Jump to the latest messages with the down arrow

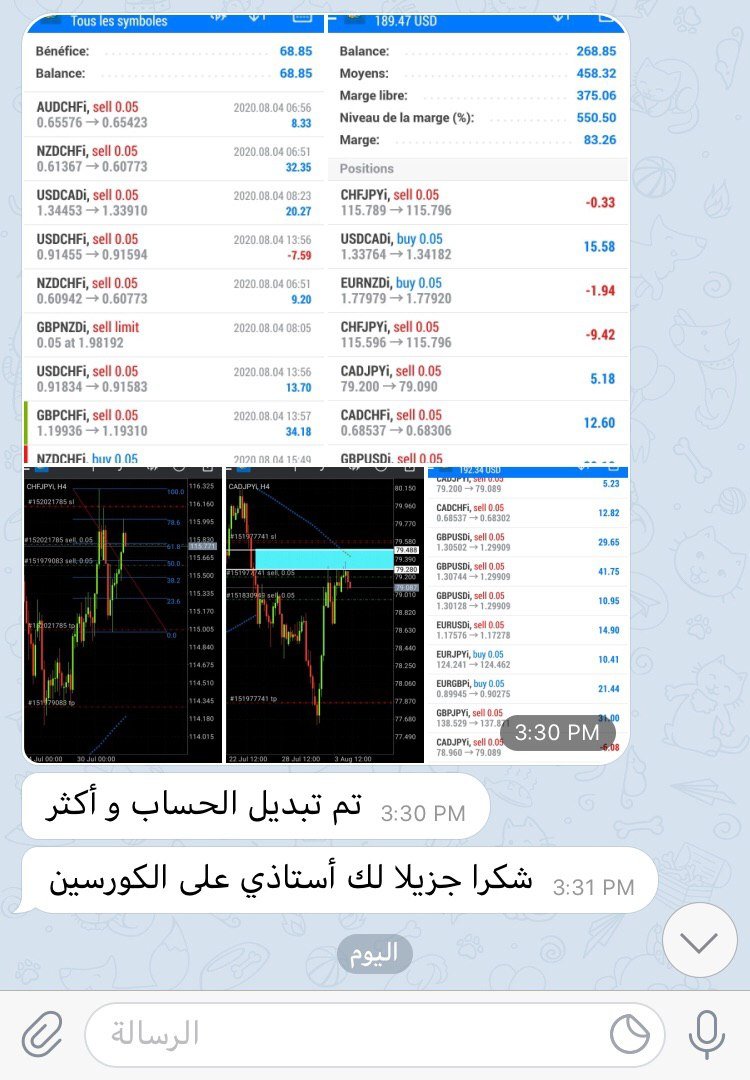click(x=699, y=941)
